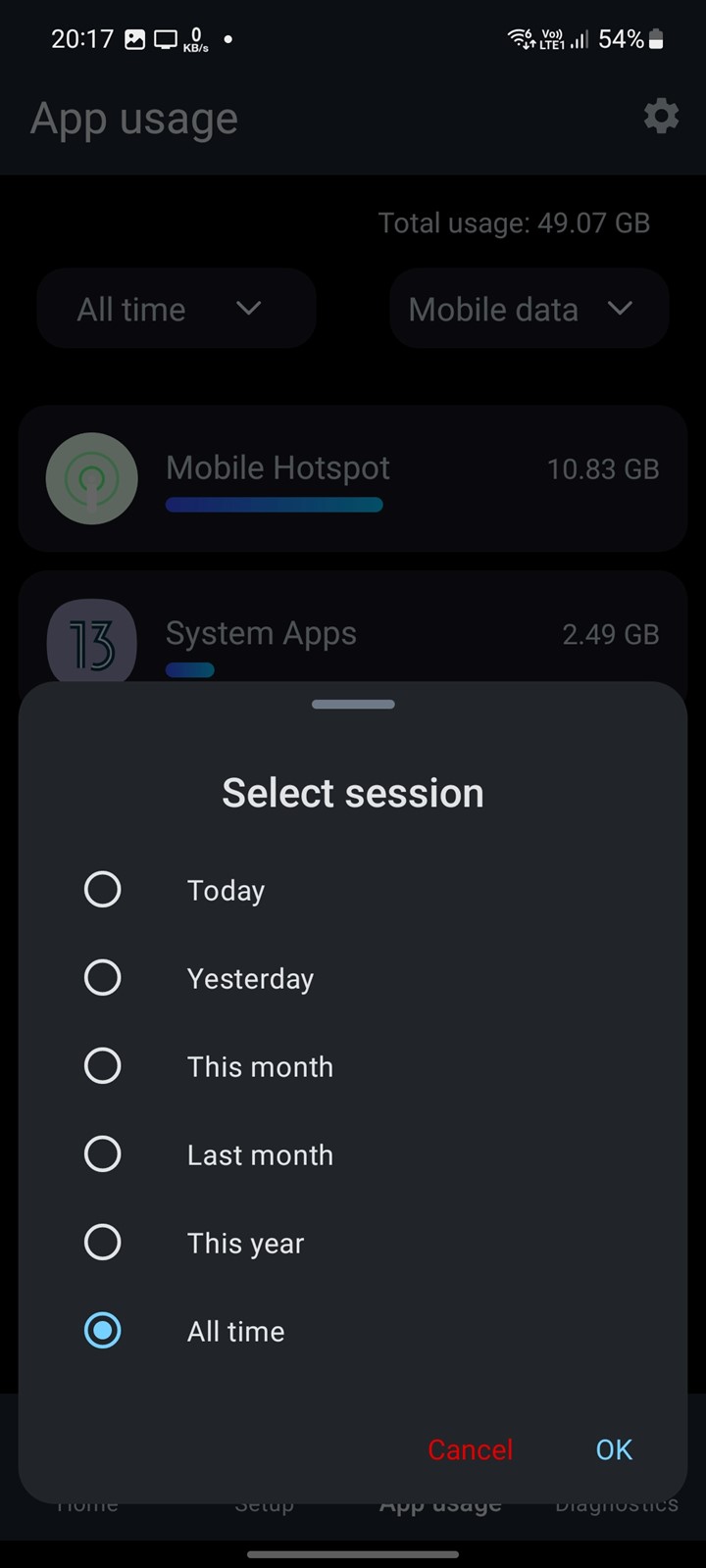Confirm selection with OK
This screenshot has height=1568, width=706.
click(614, 1449)
